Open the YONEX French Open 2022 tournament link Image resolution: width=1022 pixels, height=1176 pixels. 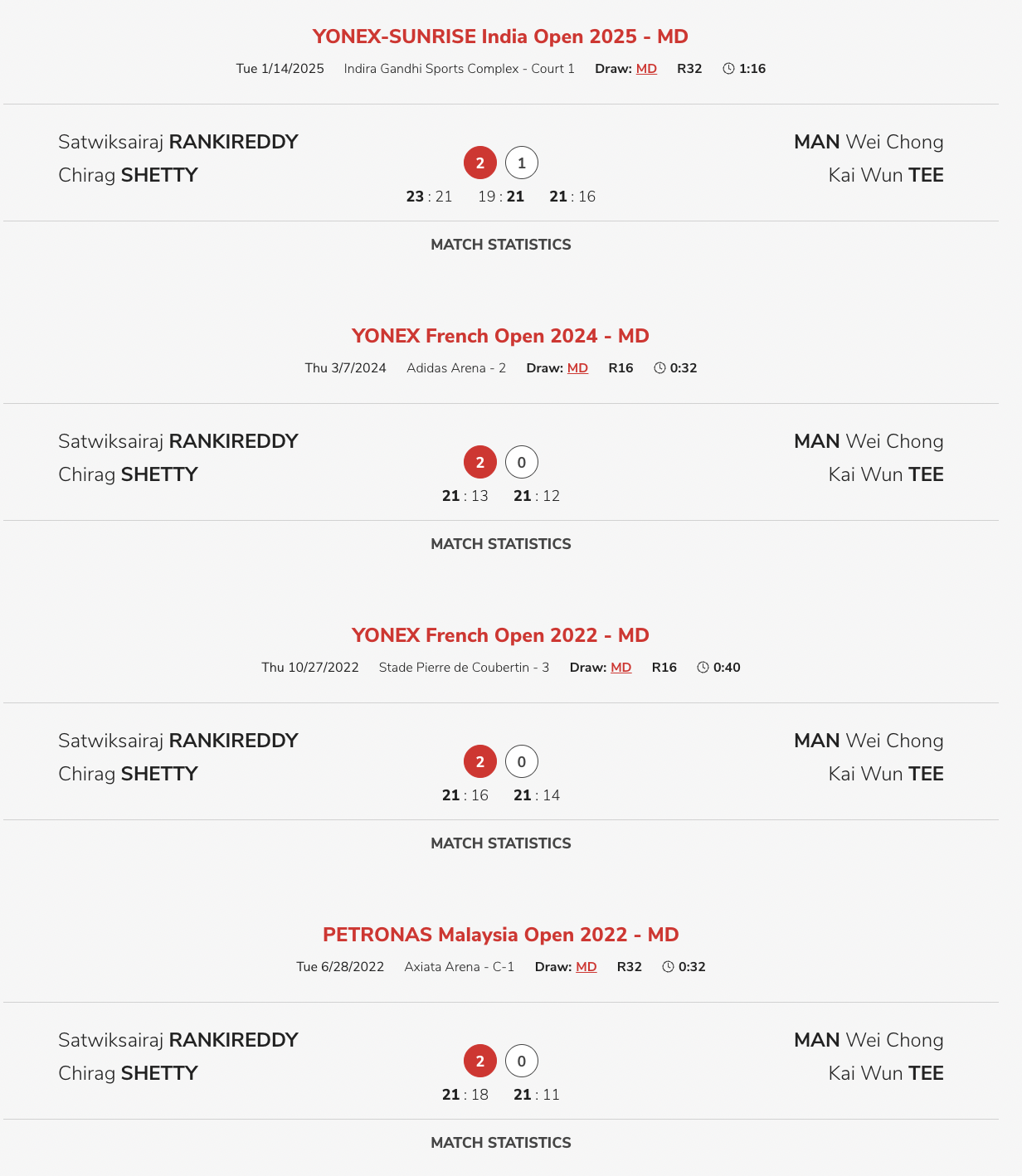point(500,635)
